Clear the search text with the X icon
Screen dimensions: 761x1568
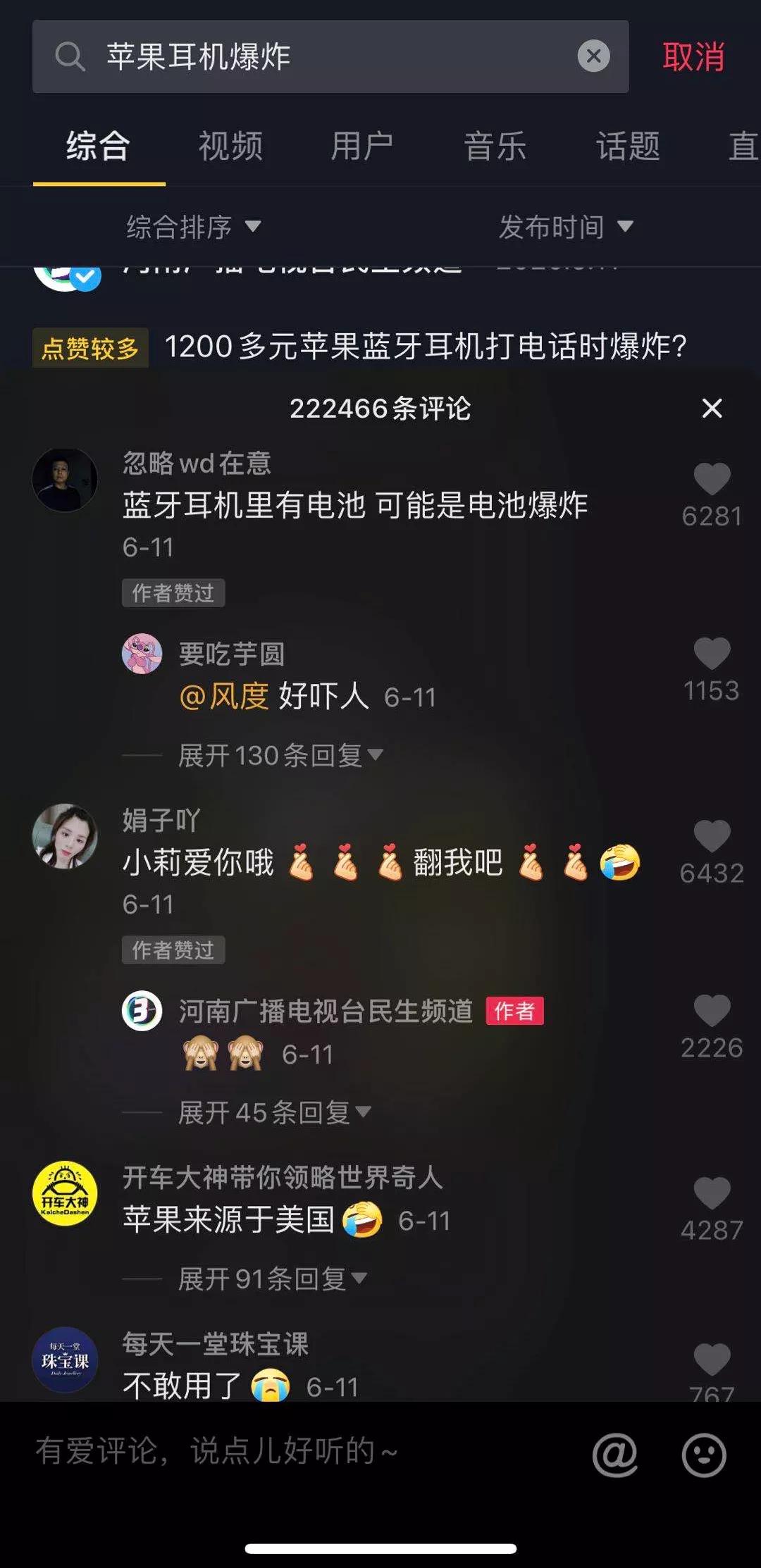(594, 57)
